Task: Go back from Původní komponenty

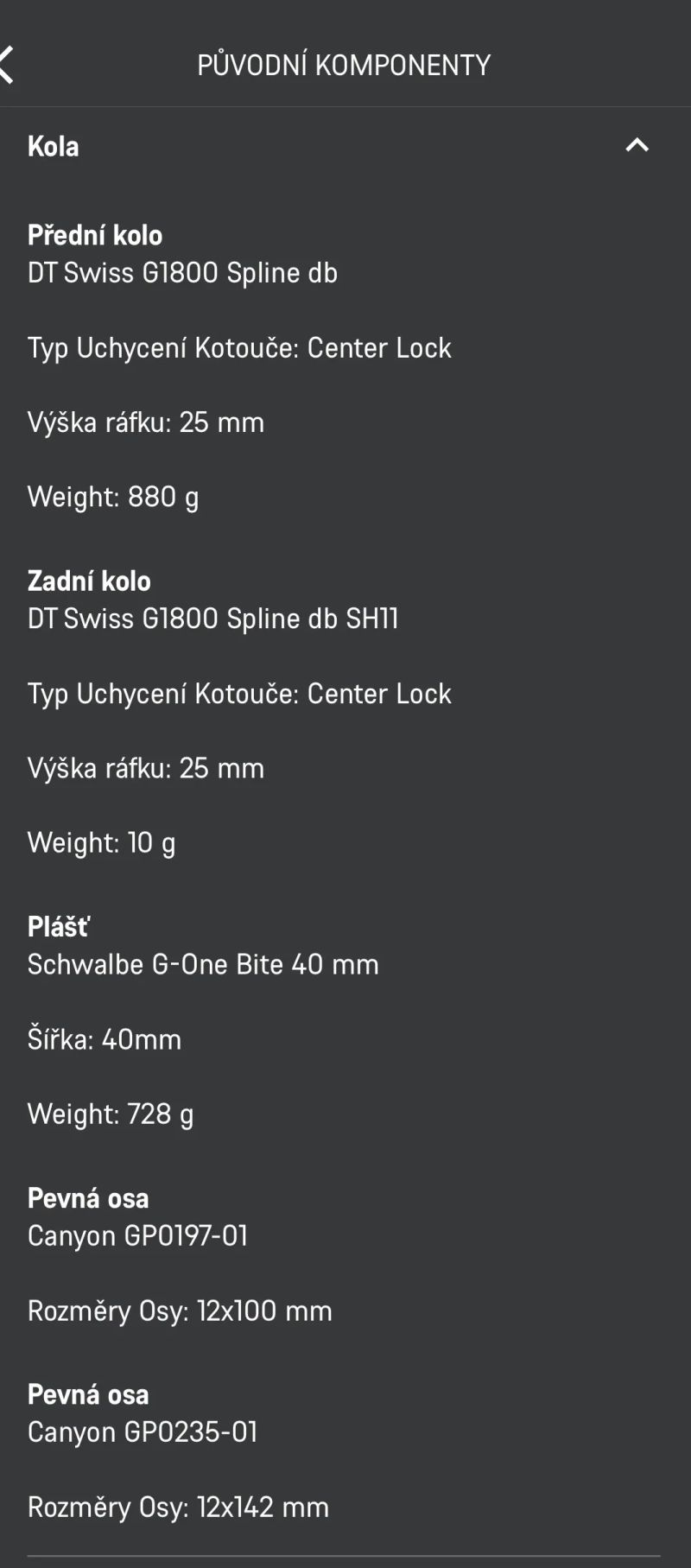Action: [7, 65]
